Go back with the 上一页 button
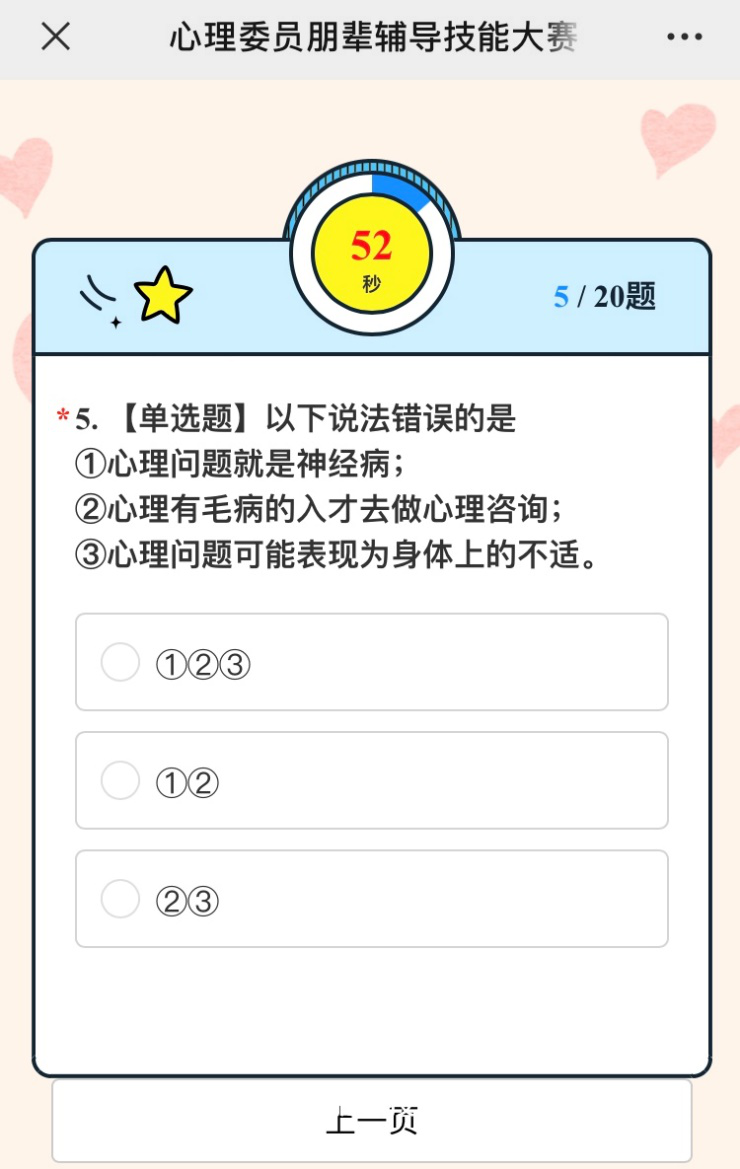740x1169 pixels. click(x=371, y=1120)
